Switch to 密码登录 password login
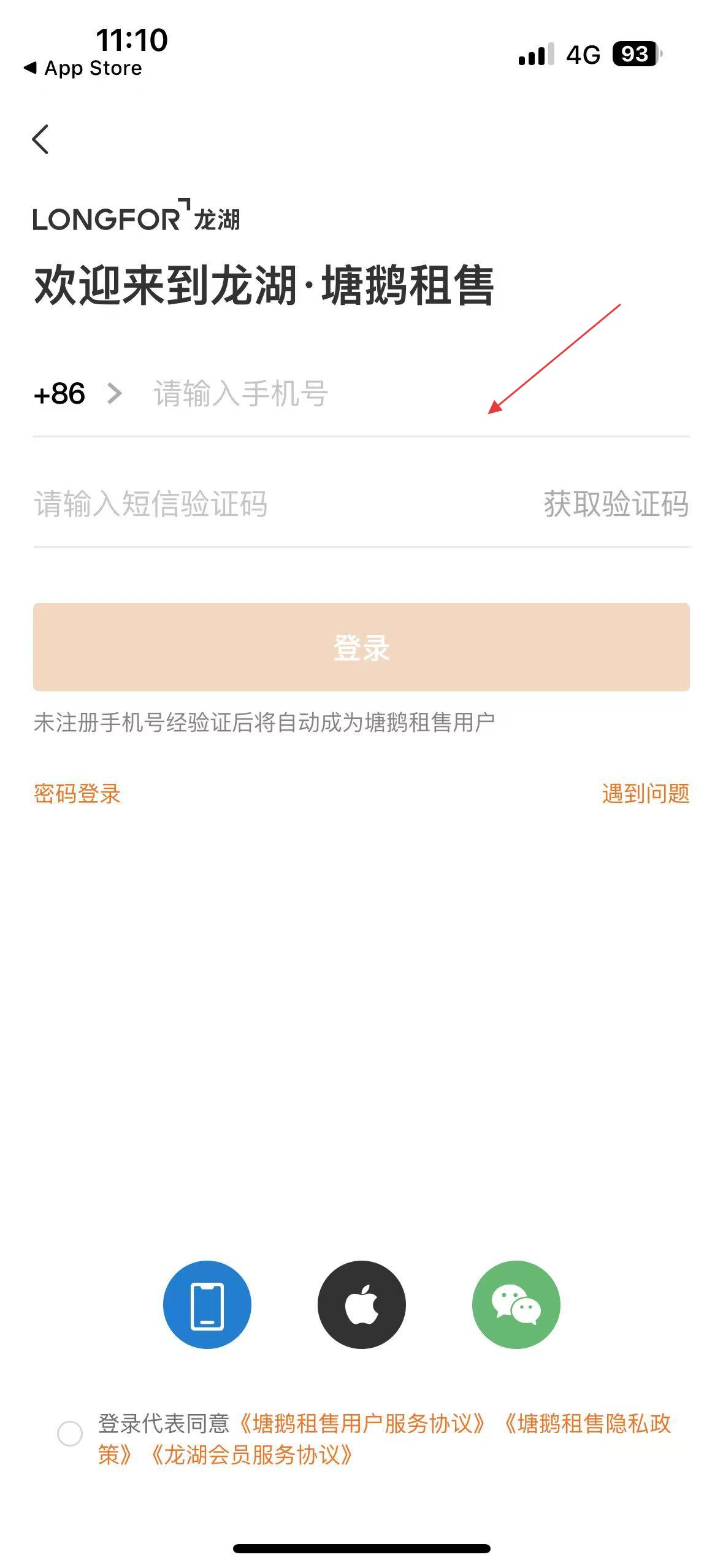723x1568 pixels. 77,793
